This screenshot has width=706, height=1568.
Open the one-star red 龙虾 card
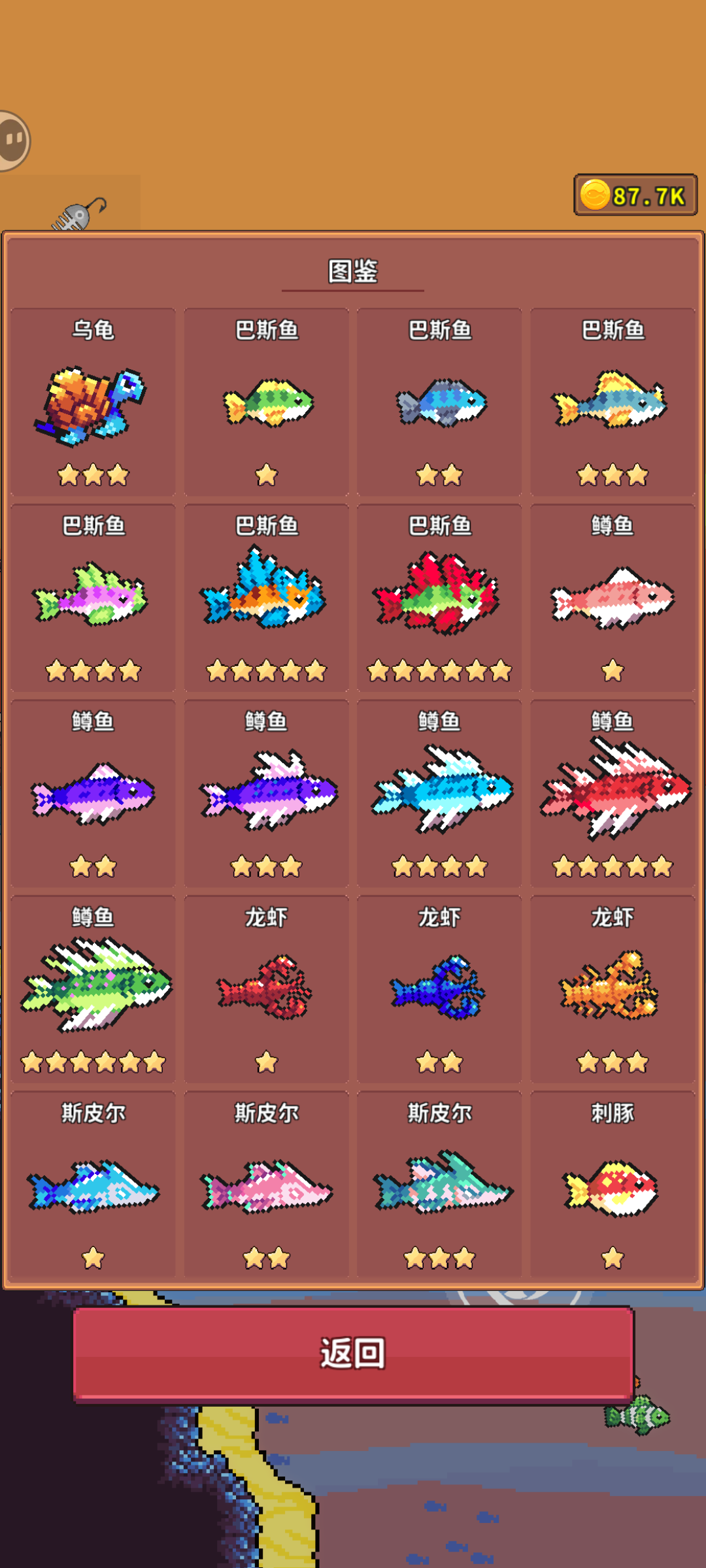(266, 988)
